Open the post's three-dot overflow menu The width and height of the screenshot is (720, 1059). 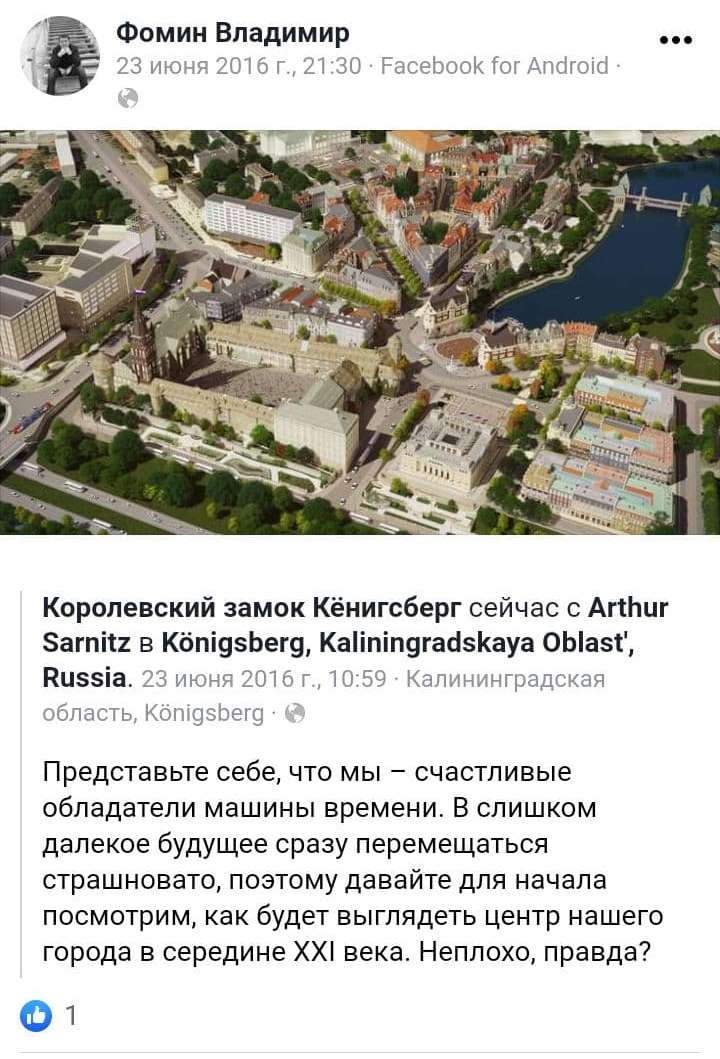click(x=676, y=40)
